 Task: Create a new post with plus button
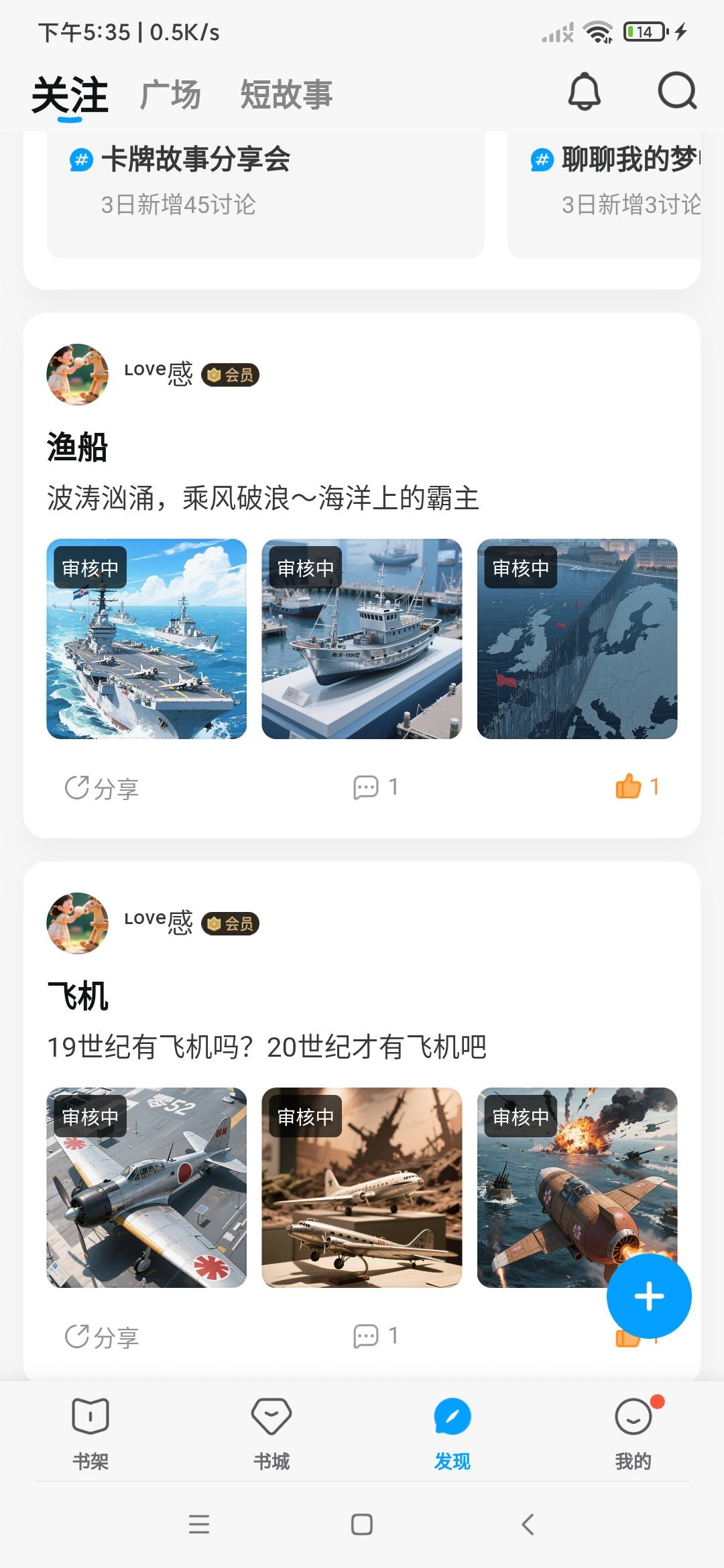tap(648, 1296)
